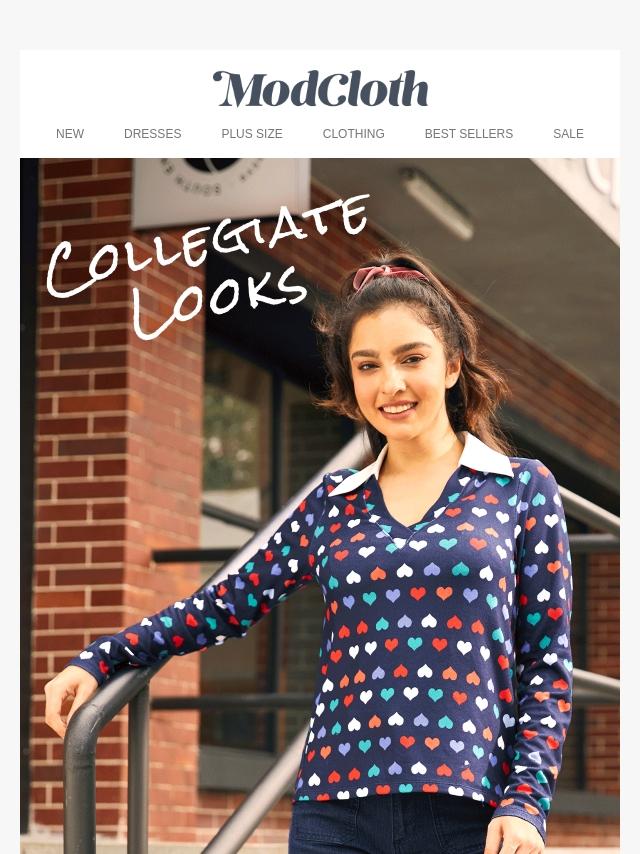The width and height of the screenshot is (640, 854).
Task: Open the SALE section
Action: [x=568, y=134]
